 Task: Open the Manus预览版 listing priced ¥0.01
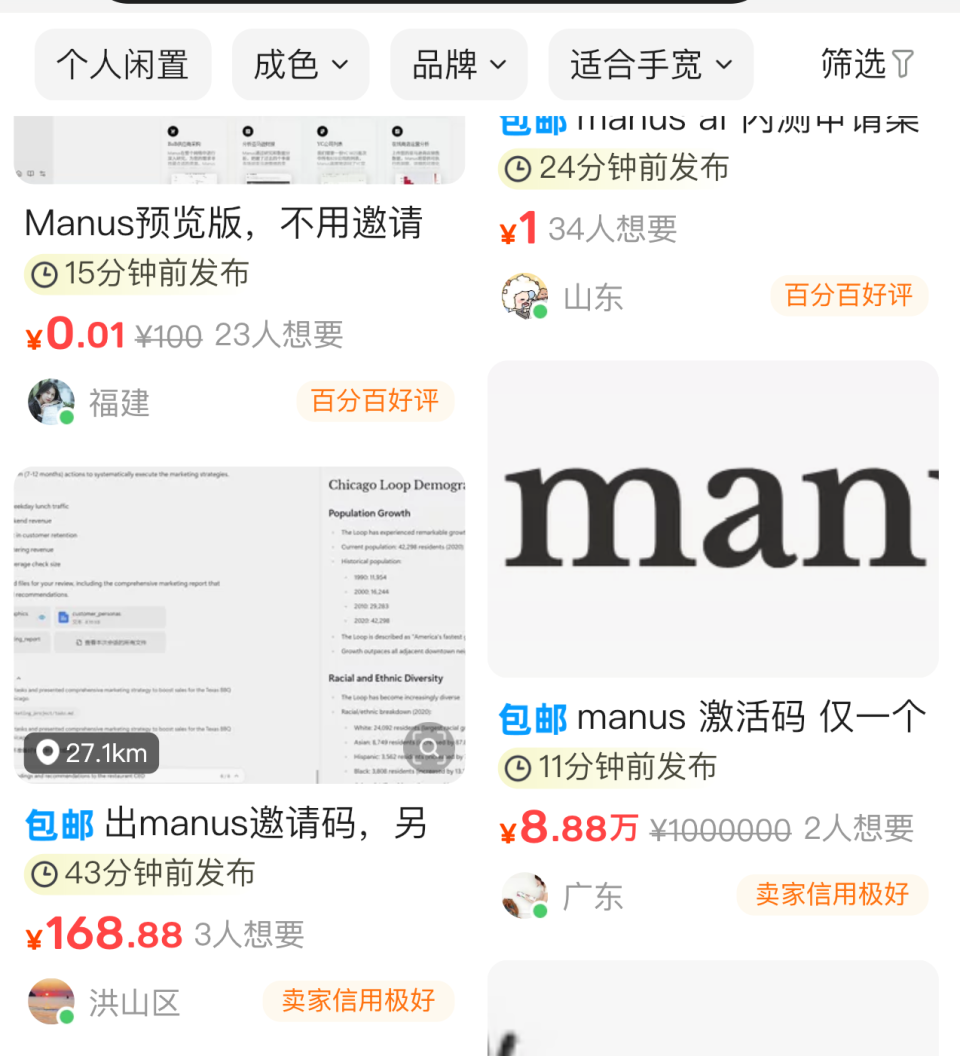[x=224, y=223]
